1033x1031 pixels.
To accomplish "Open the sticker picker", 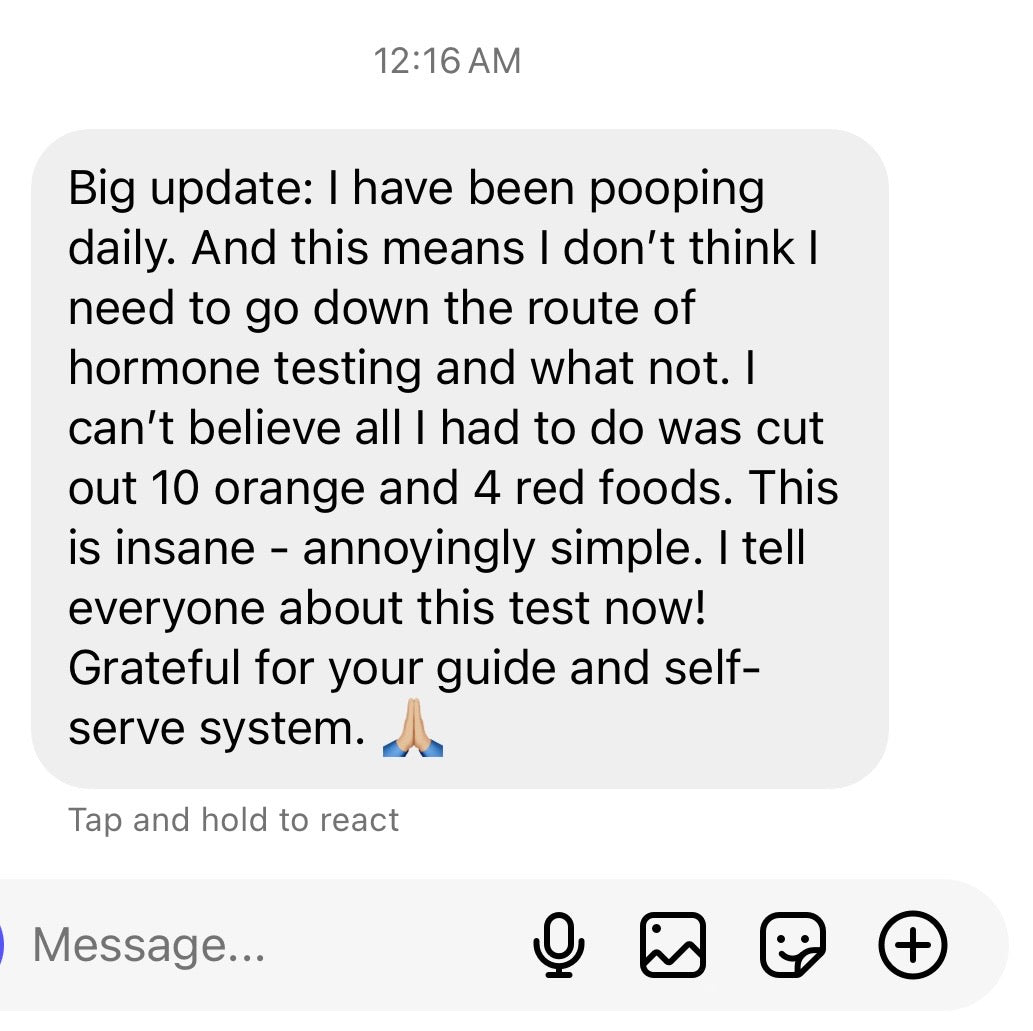I will tap(792, 944).
